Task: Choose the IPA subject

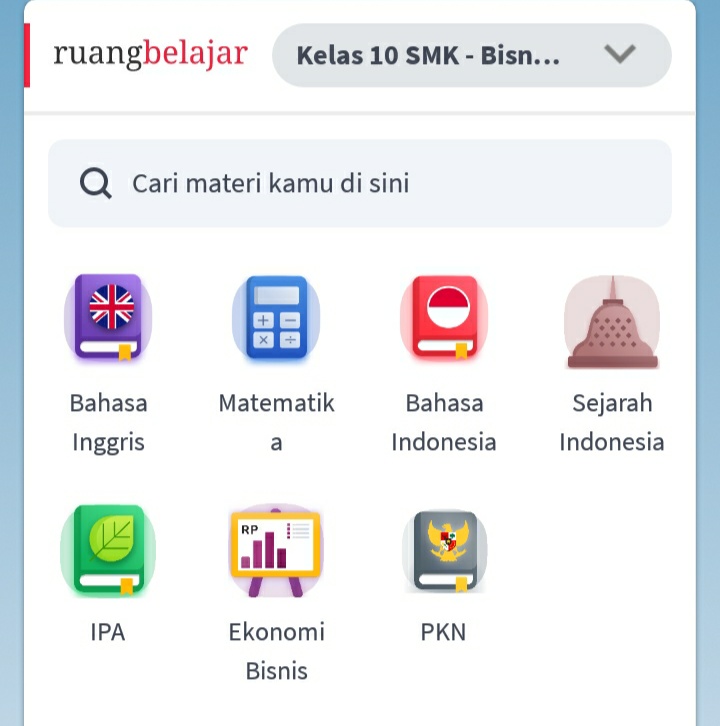Action: pyautogui.click(x=108, y=574)
